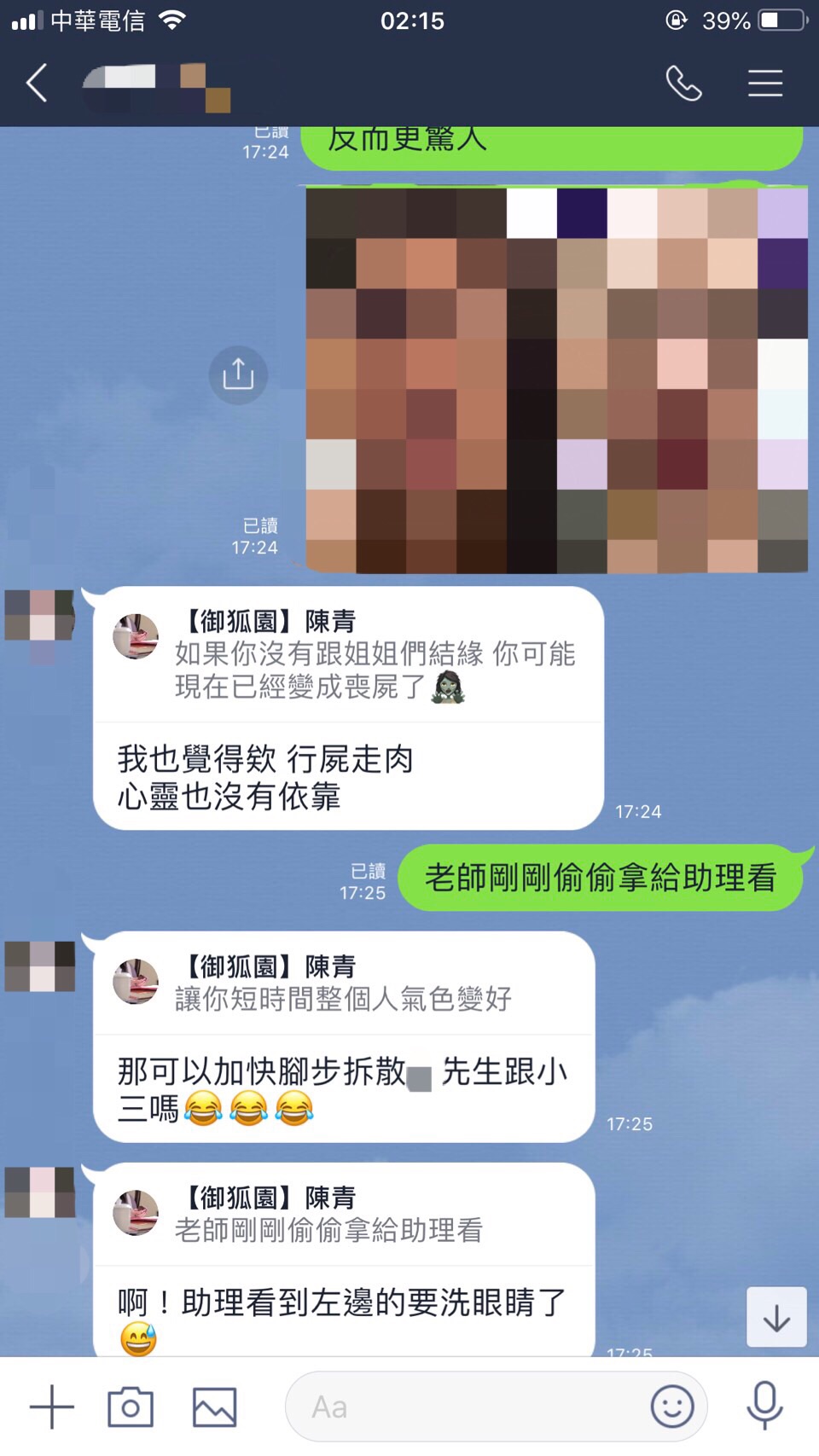Share the sent photo

coord(238,374)
